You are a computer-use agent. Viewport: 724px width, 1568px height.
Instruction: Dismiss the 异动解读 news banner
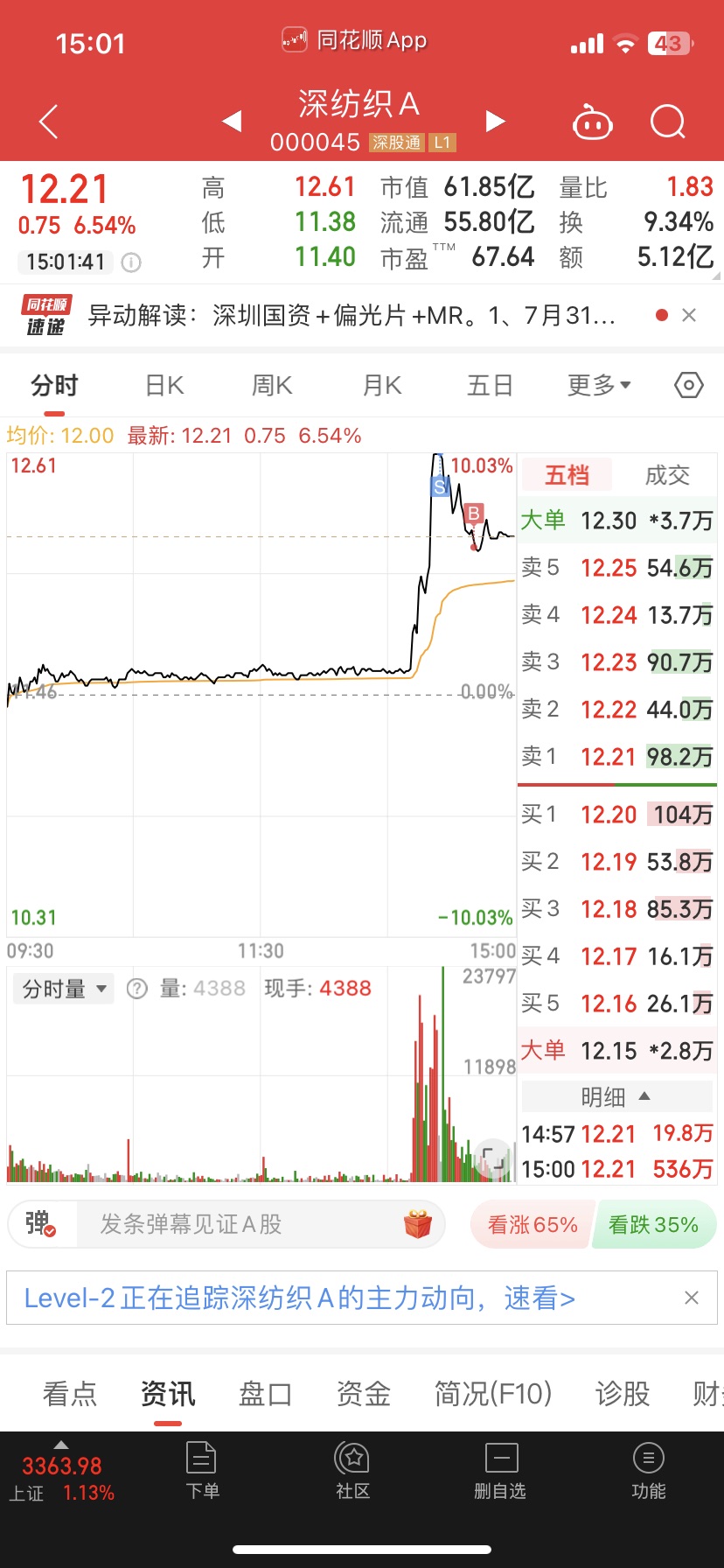[x=689, y=315]
